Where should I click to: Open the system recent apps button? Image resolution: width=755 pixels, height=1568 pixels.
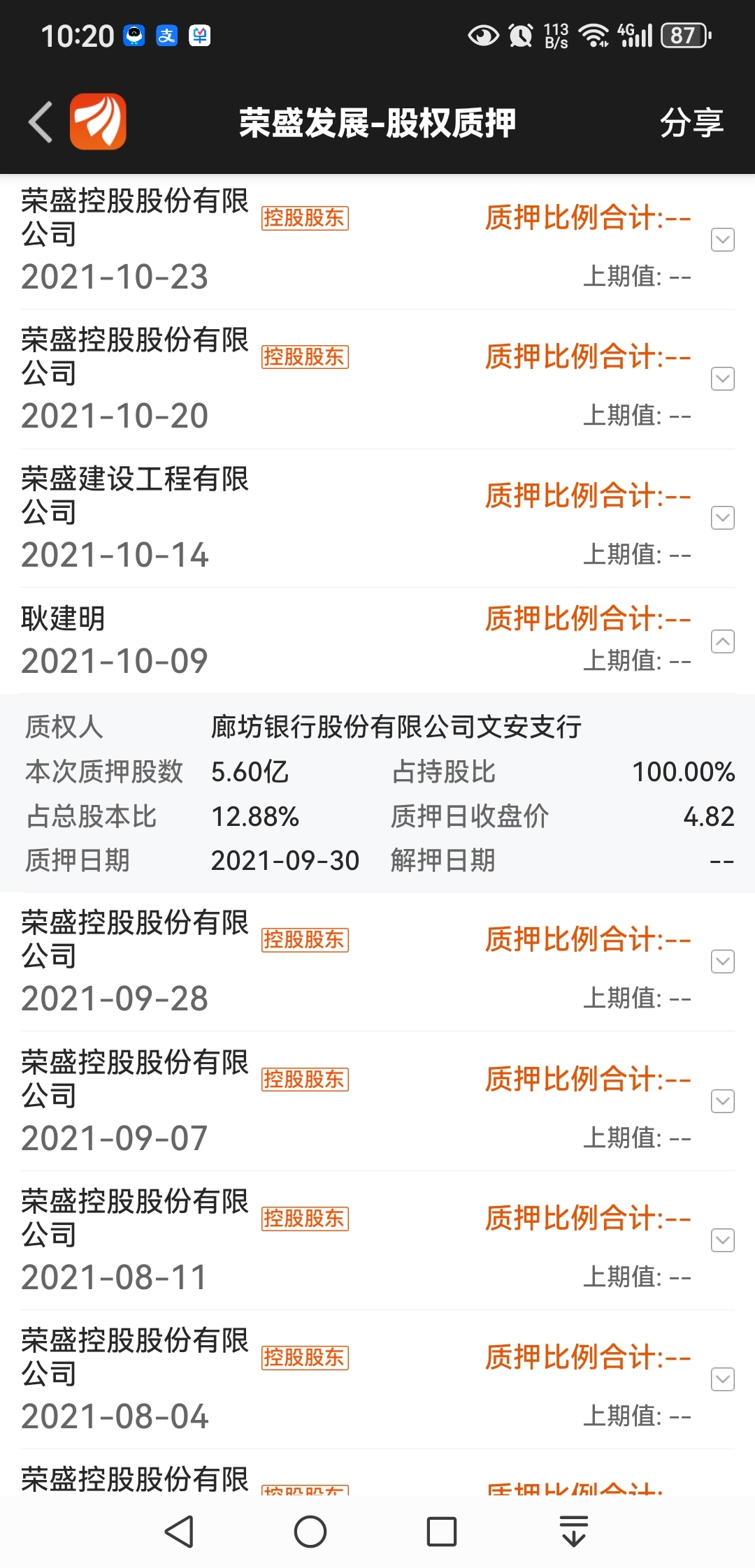click(x=442, y=1532)
